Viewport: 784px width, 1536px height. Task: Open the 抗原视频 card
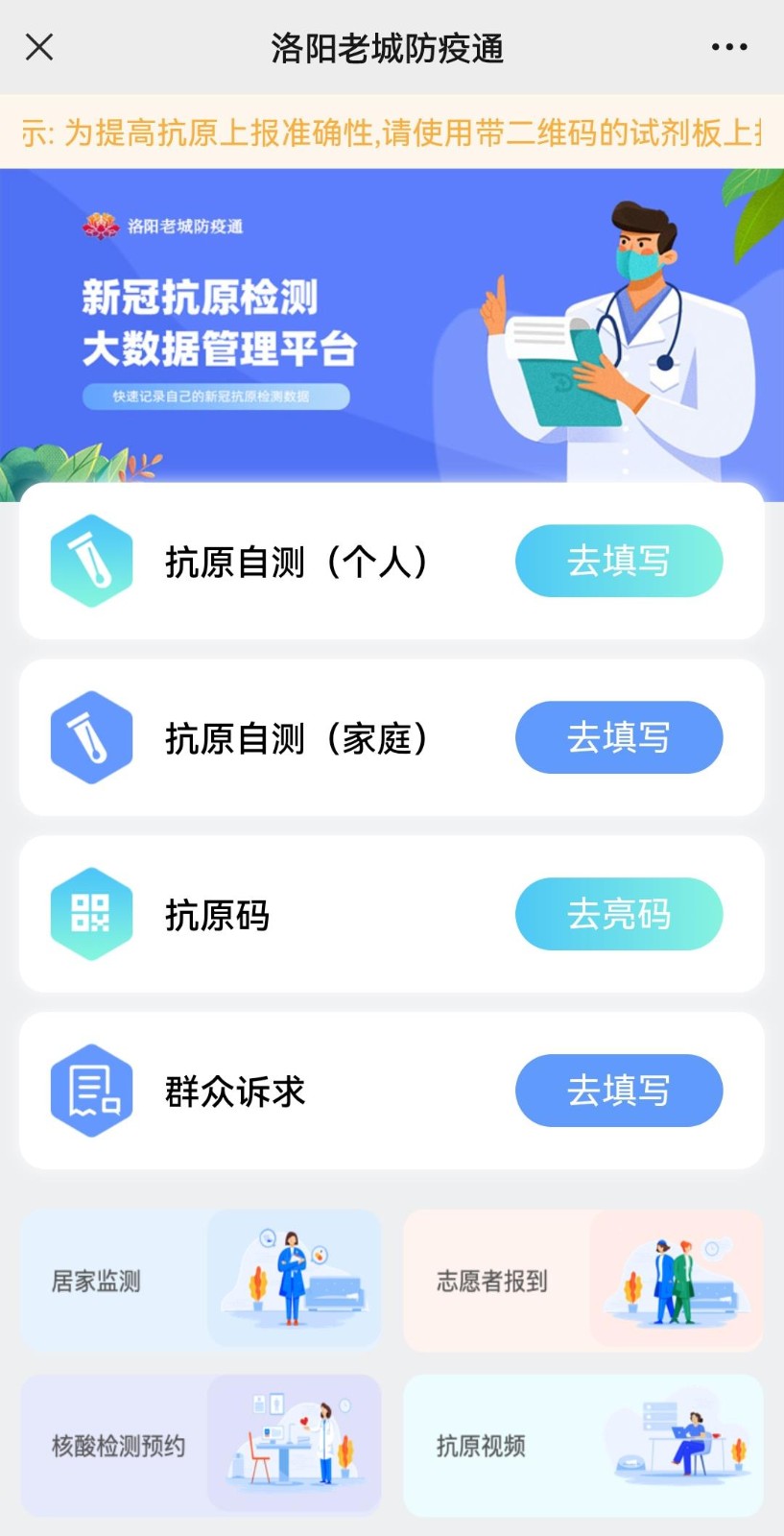pos(582,1445)
